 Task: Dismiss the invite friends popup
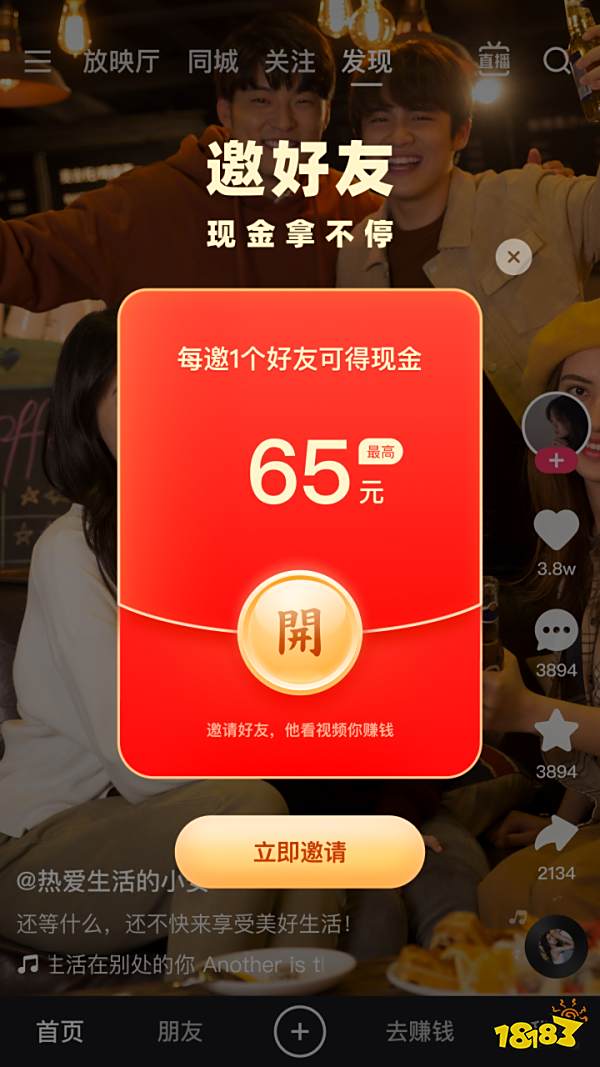click(513, 257)
